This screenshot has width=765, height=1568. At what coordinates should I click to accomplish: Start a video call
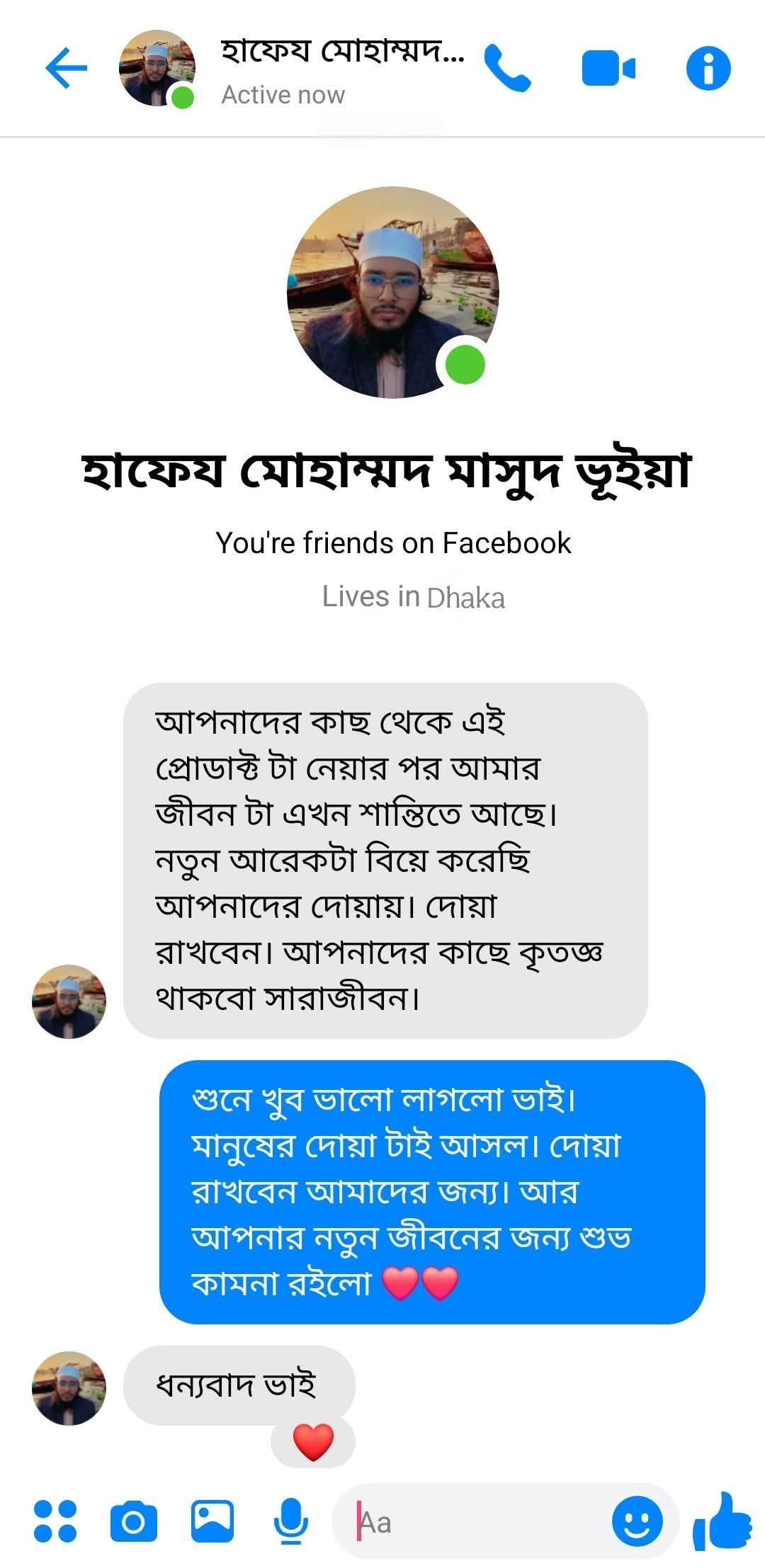[x=608, y=69]
